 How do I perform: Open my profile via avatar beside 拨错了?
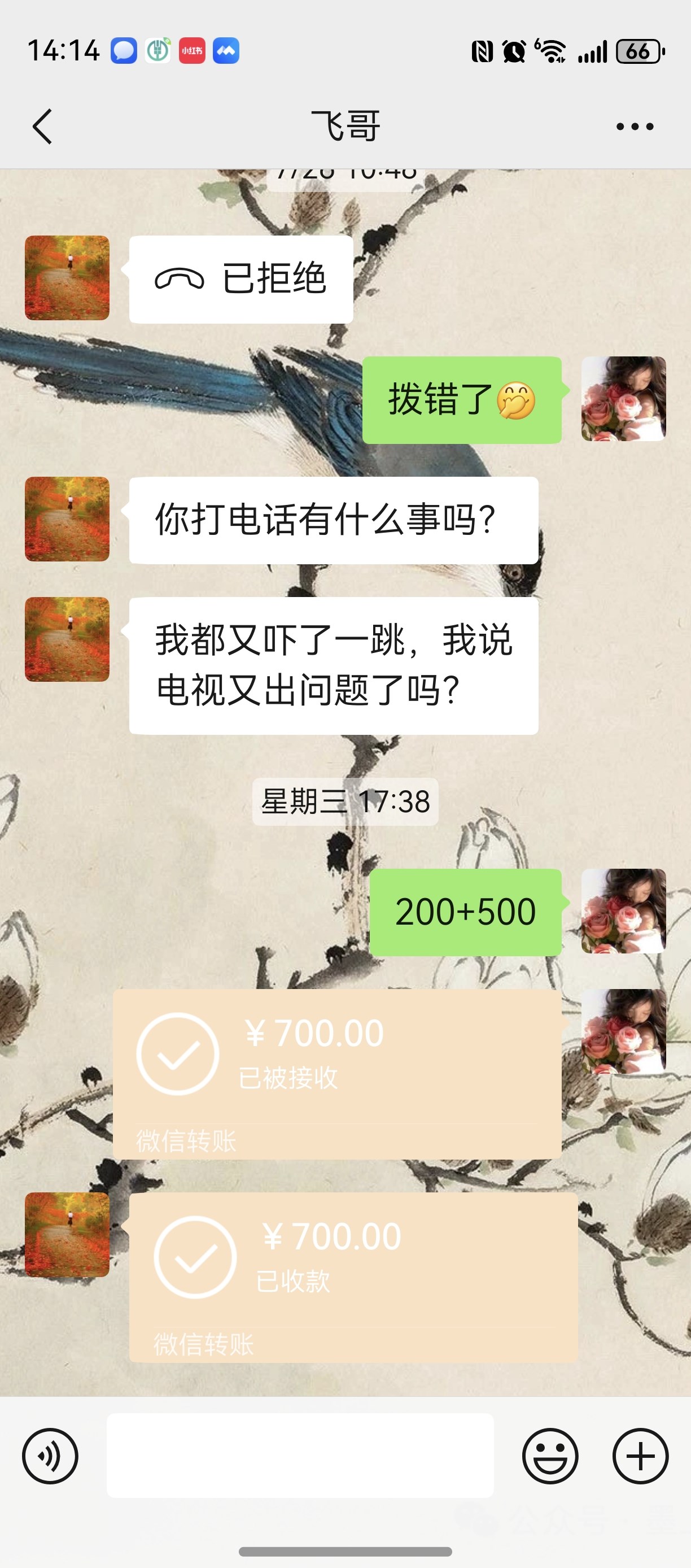(x=623, y=399)
